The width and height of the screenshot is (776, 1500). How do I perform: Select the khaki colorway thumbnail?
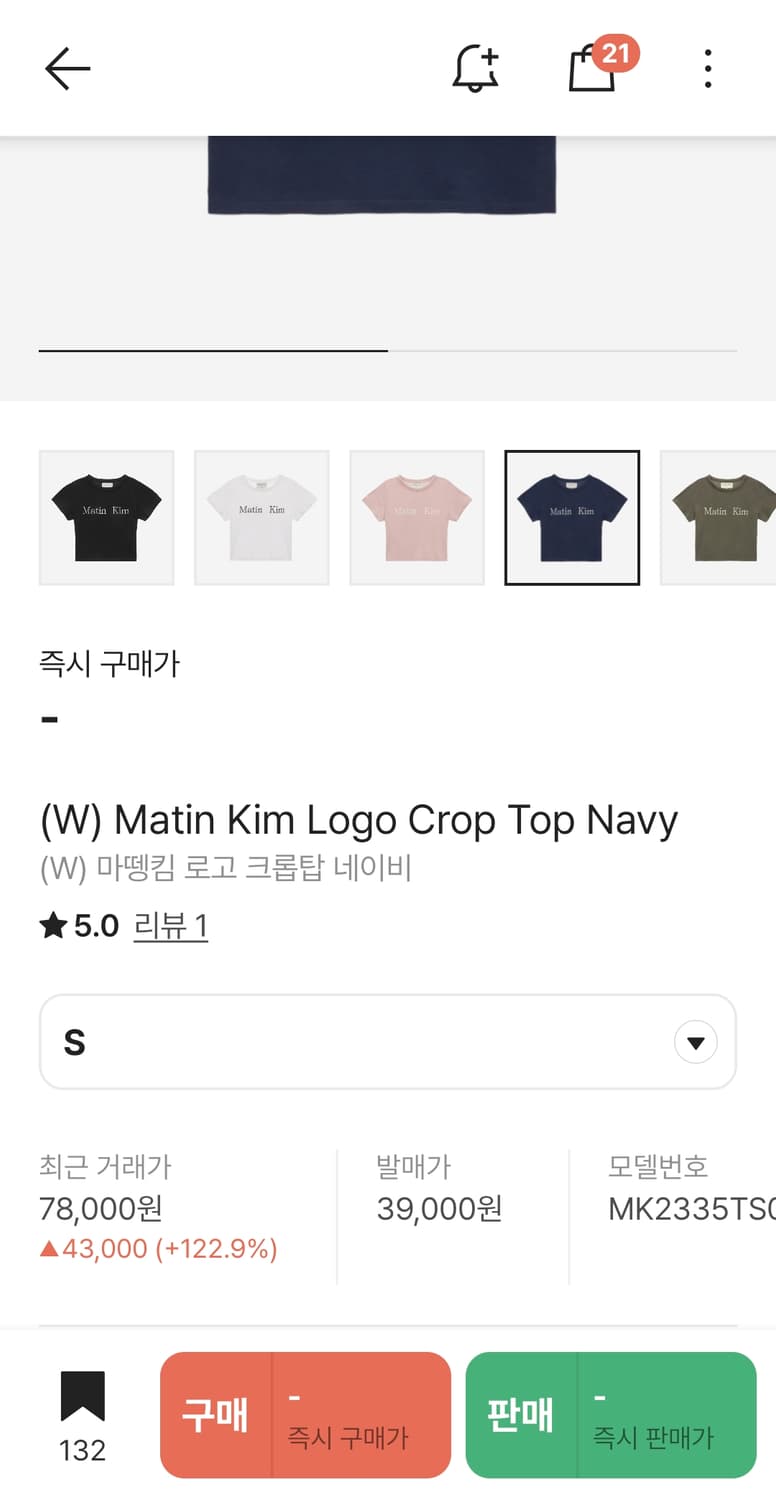(x=726, y=517)
